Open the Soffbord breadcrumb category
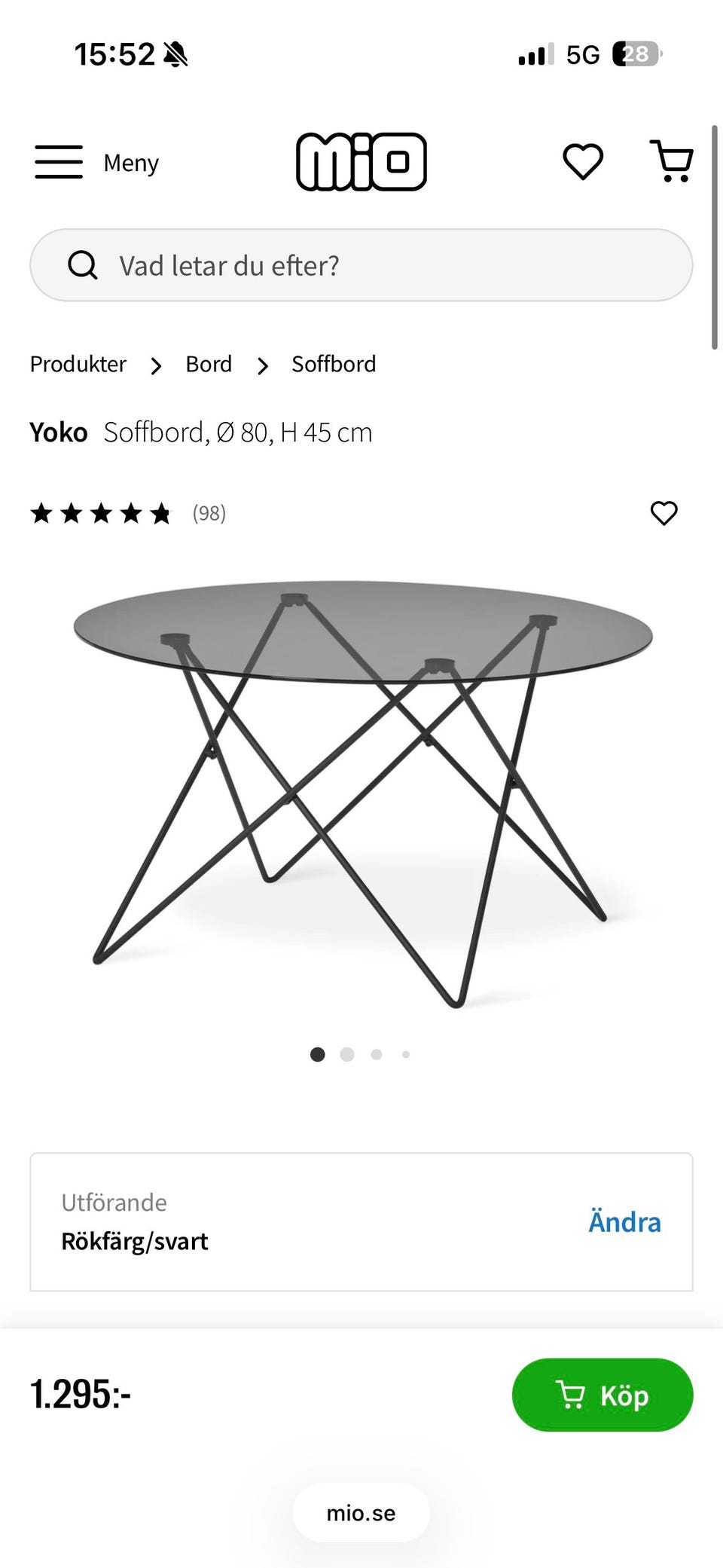Image resolution: width=723 pixels, height=1568 pixels. coord(334,365)
